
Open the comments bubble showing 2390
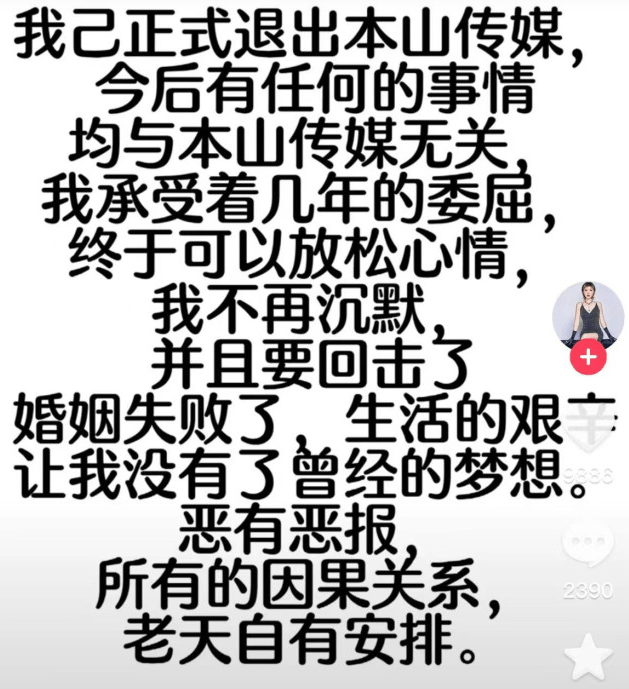coord(588,546)
